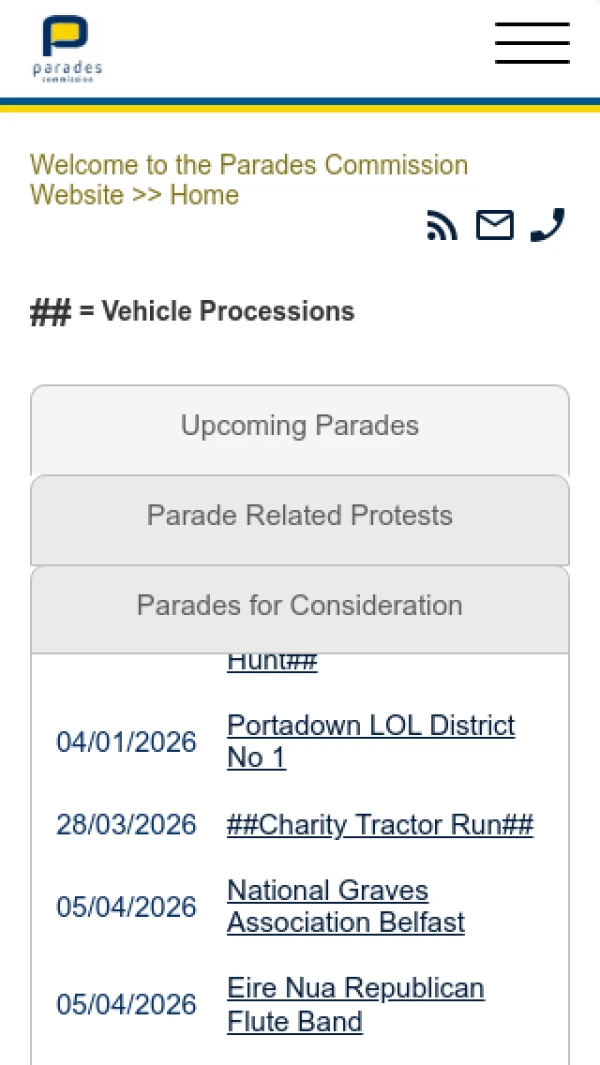Expand the Upcoming Parades section
This screenshot has width=600, height=1065.
tap(300, 426)
